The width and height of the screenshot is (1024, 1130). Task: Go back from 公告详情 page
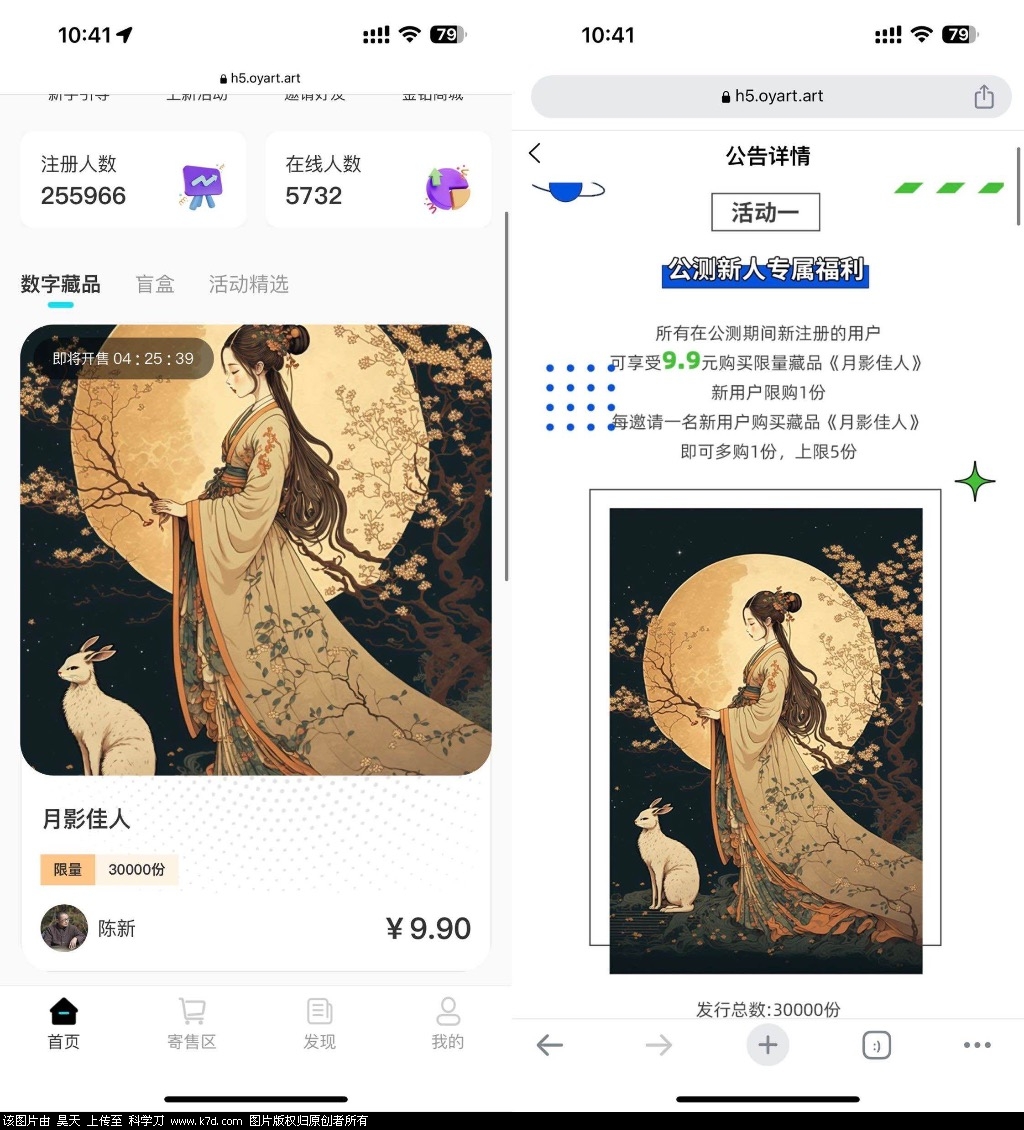tap(535, 153)
